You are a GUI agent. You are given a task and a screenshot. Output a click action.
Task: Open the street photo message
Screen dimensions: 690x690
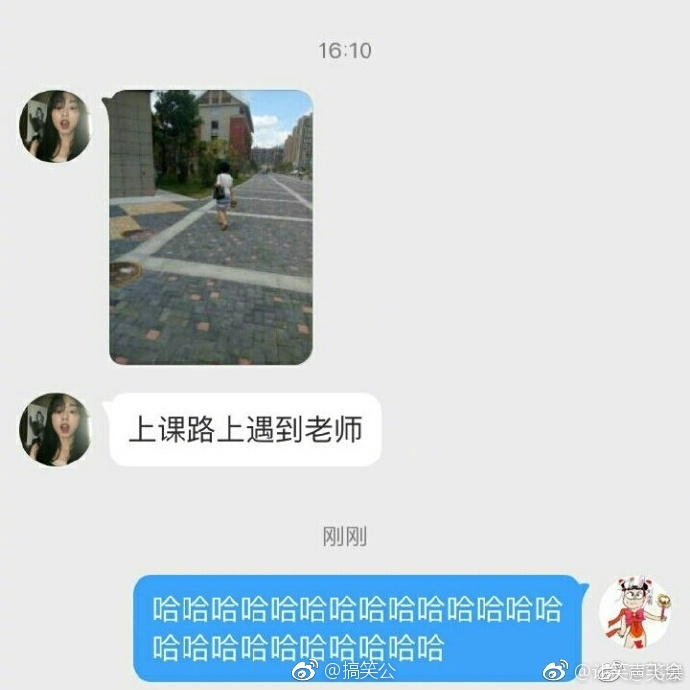210,226
